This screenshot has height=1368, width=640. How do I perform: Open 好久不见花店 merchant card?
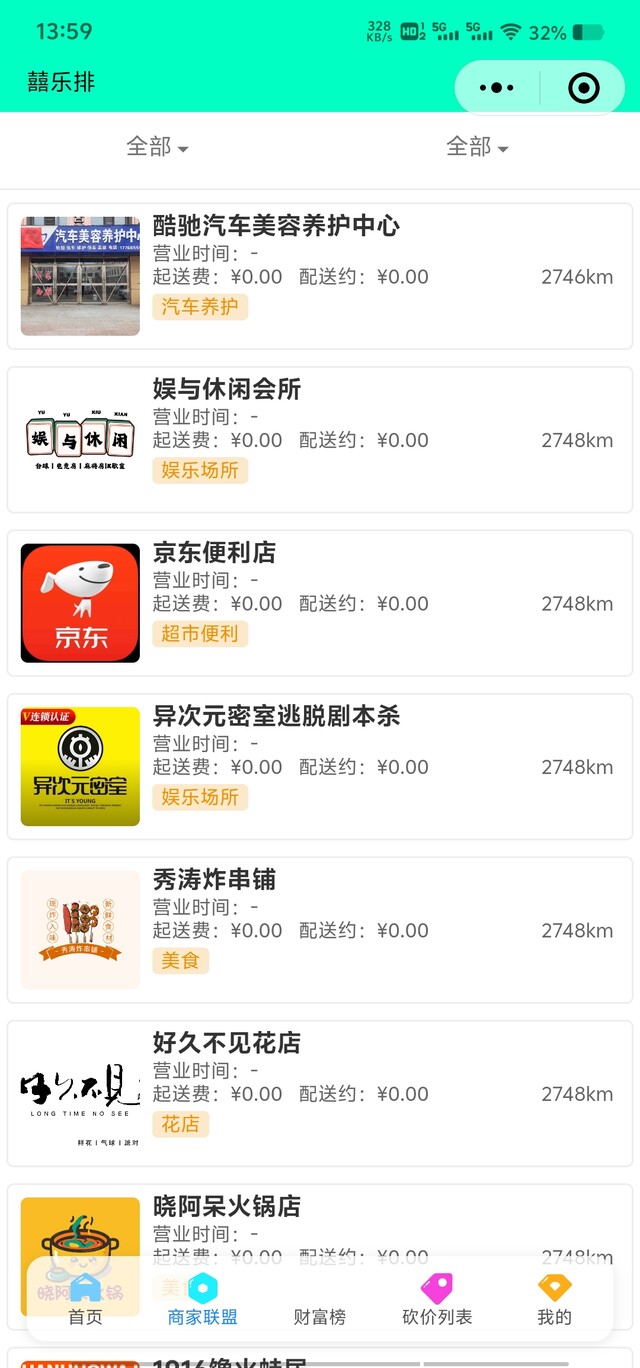coord(320,1093)
